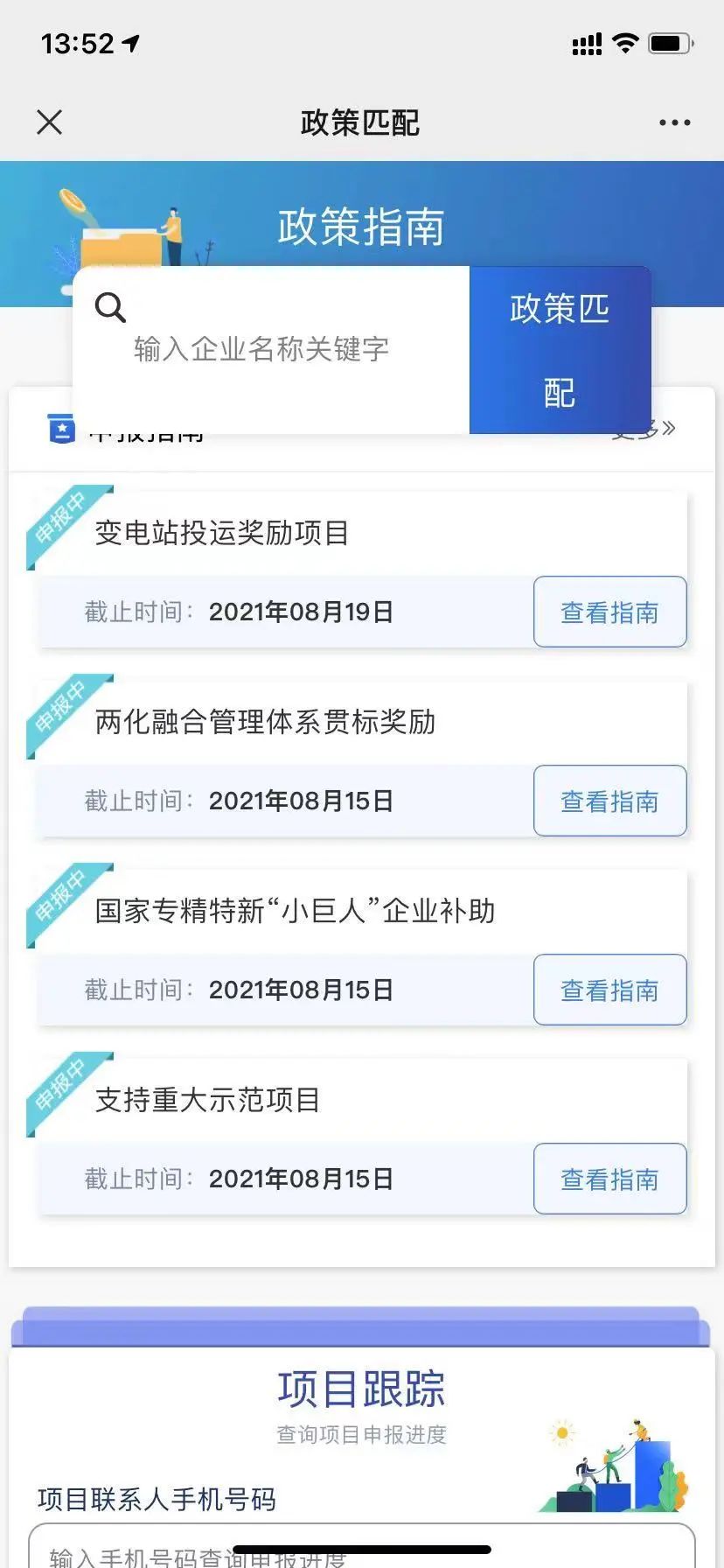View guide for 国家专精特新"小巨人"企业补助
This screenshot has height=1568, width=724.
pos(609,990)
